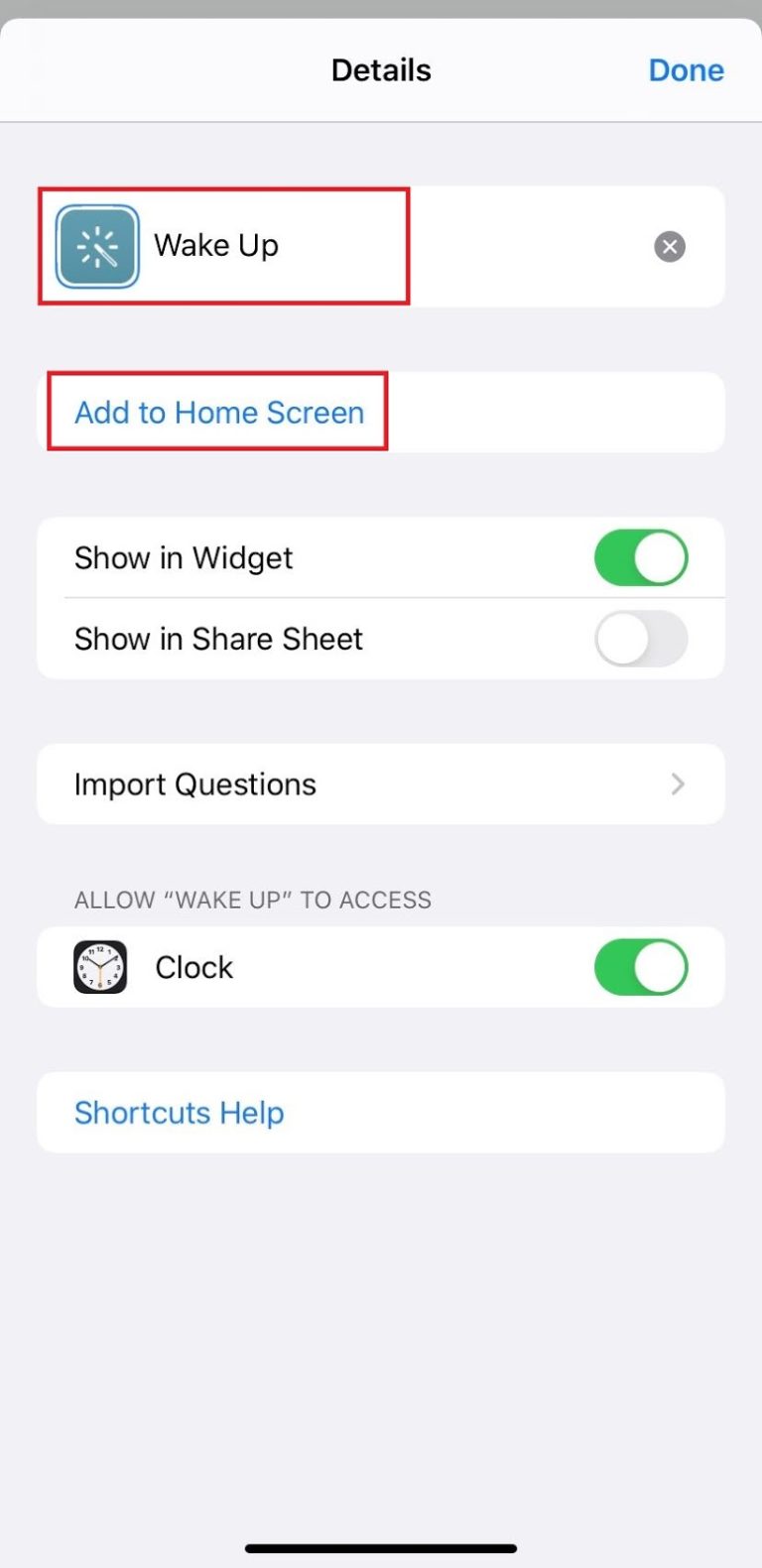Tap the Clock app icon

pyautogui.click(x=99, y=967)
